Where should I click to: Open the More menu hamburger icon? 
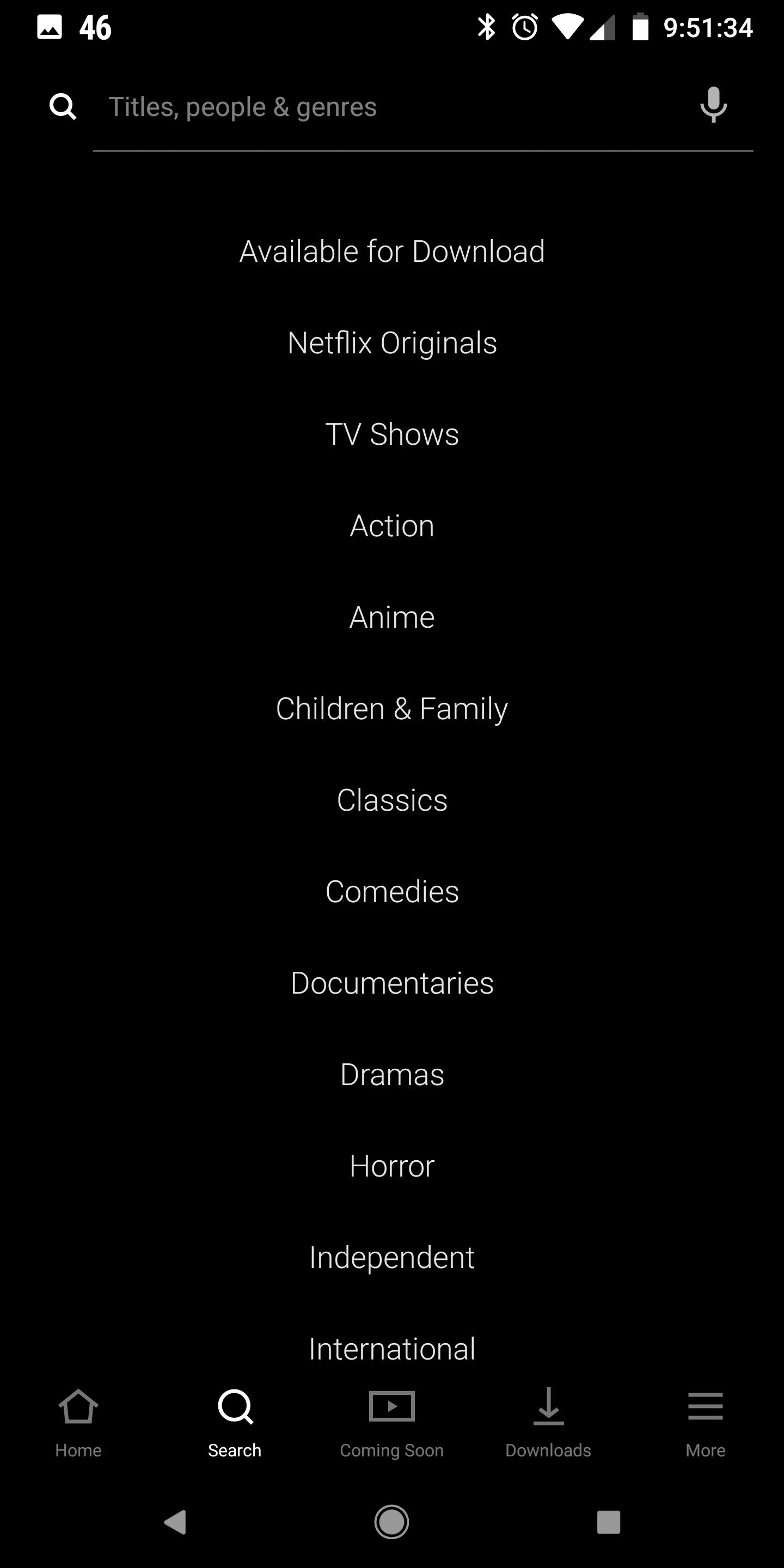tap(705, 1406)
